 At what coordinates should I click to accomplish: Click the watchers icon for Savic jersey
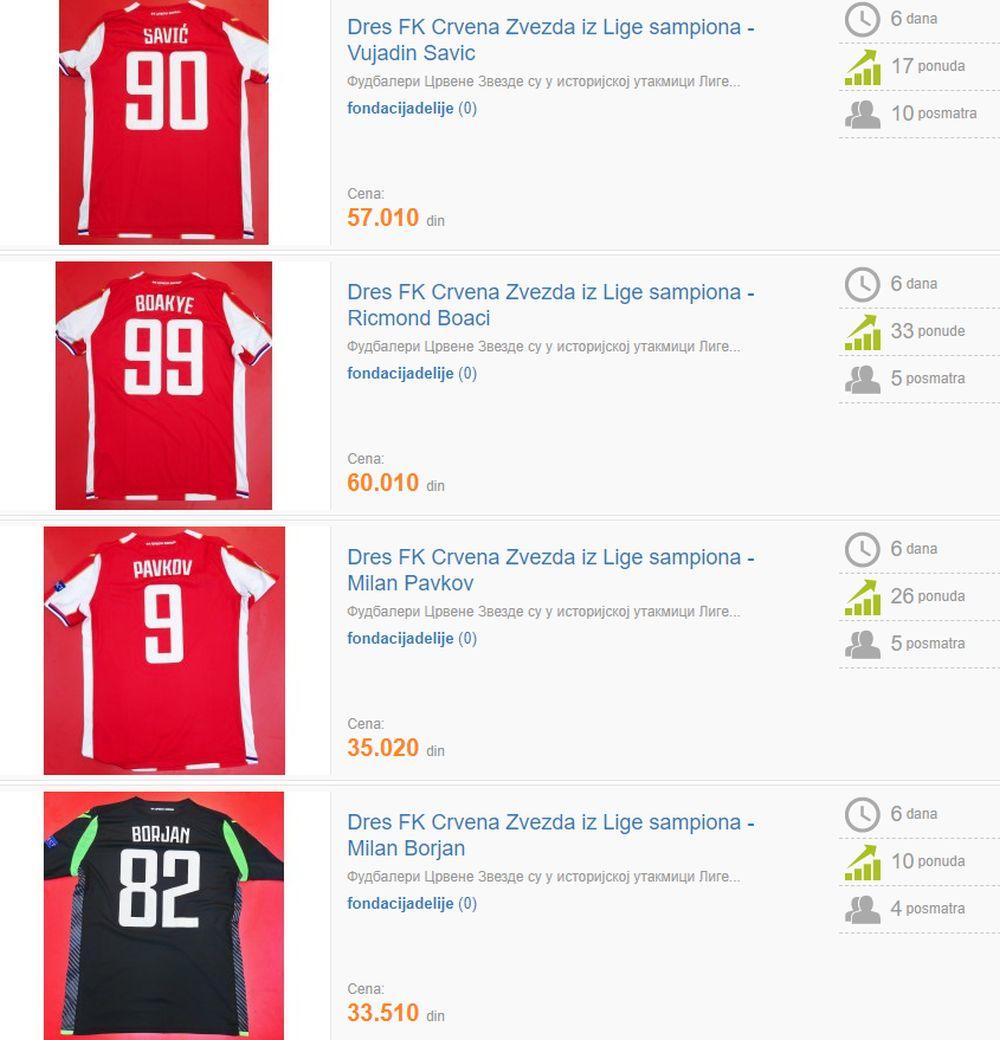tap(862, 114)
